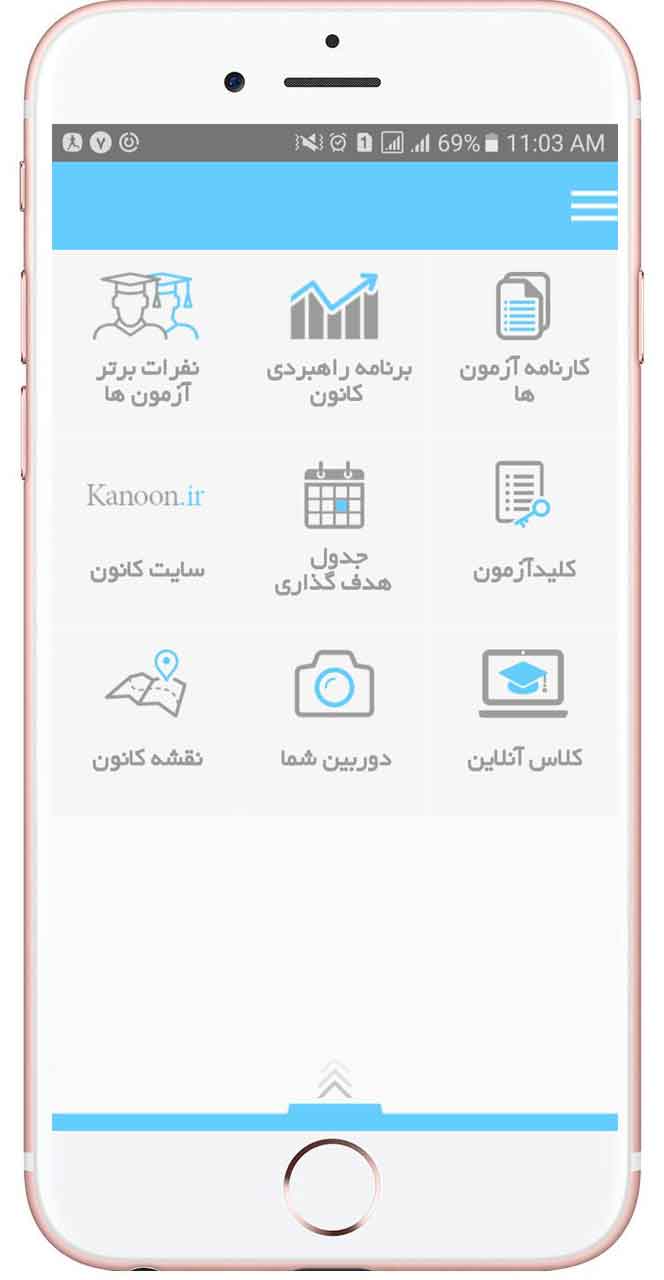Open نقشه کانون map

(146, 712)
